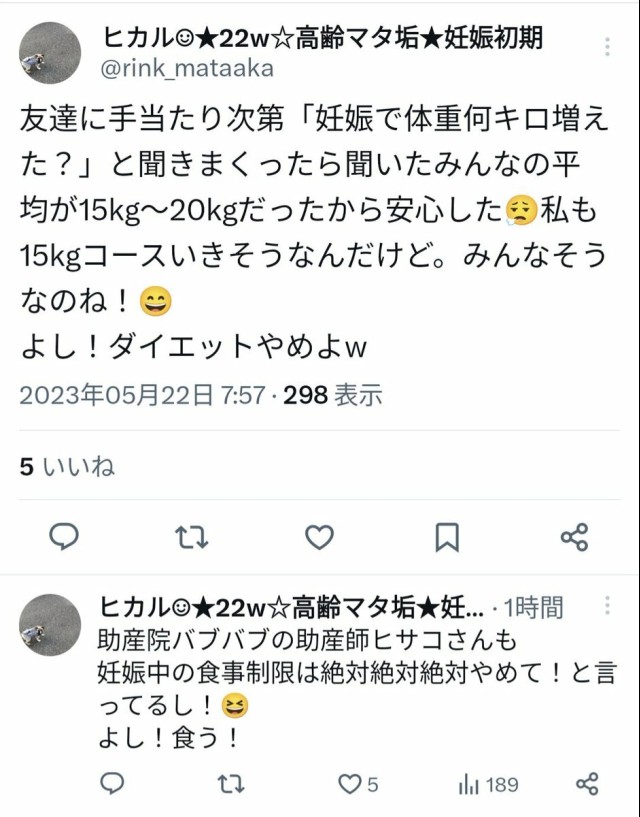Retweet the main tweet

(x=191, y=537)
